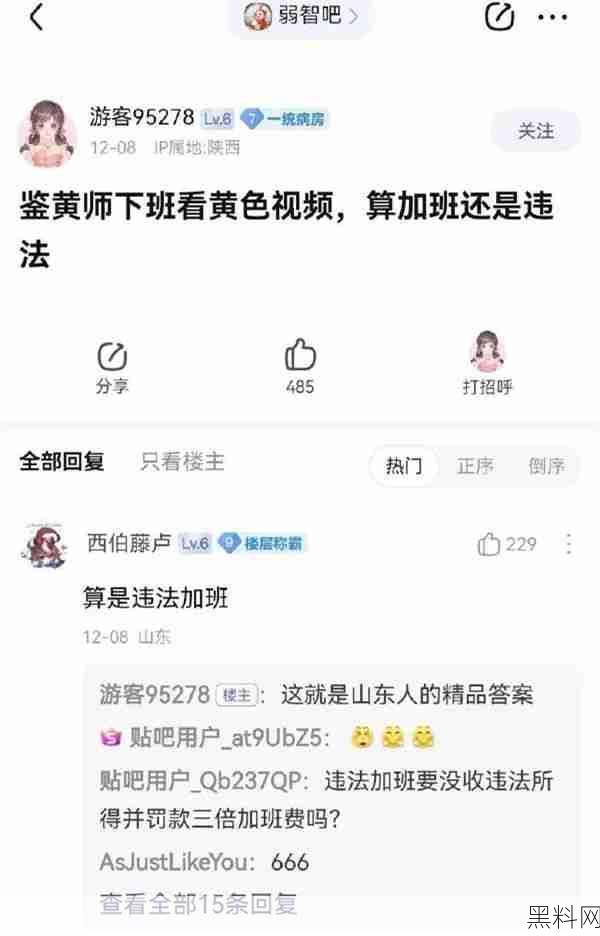Open 西伯藤卢's profile avatar
This screenshot has height=936, width=600.
tap(45, 545)
